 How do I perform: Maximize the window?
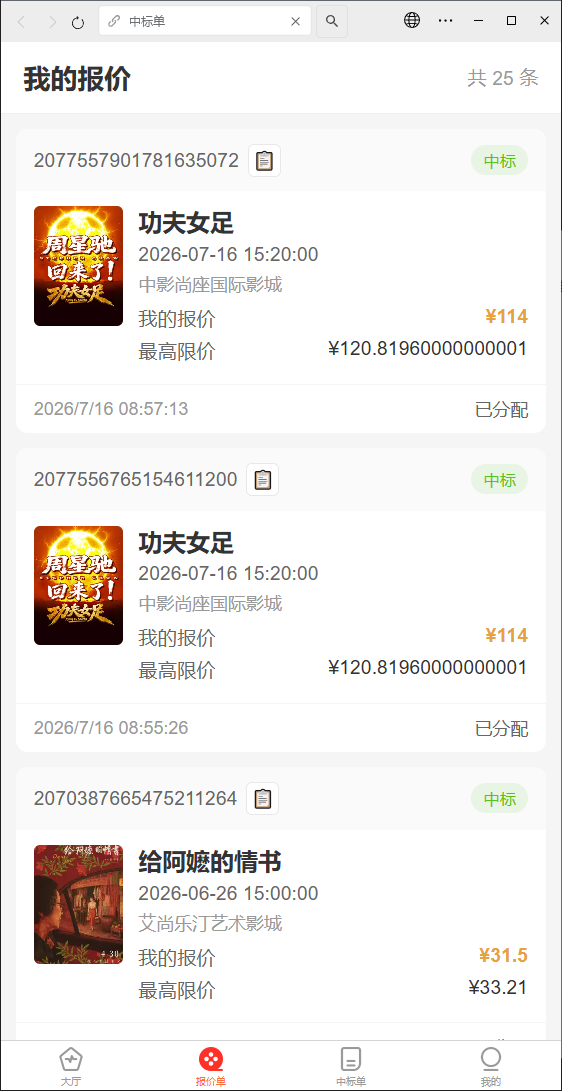(x=511, y=21)
